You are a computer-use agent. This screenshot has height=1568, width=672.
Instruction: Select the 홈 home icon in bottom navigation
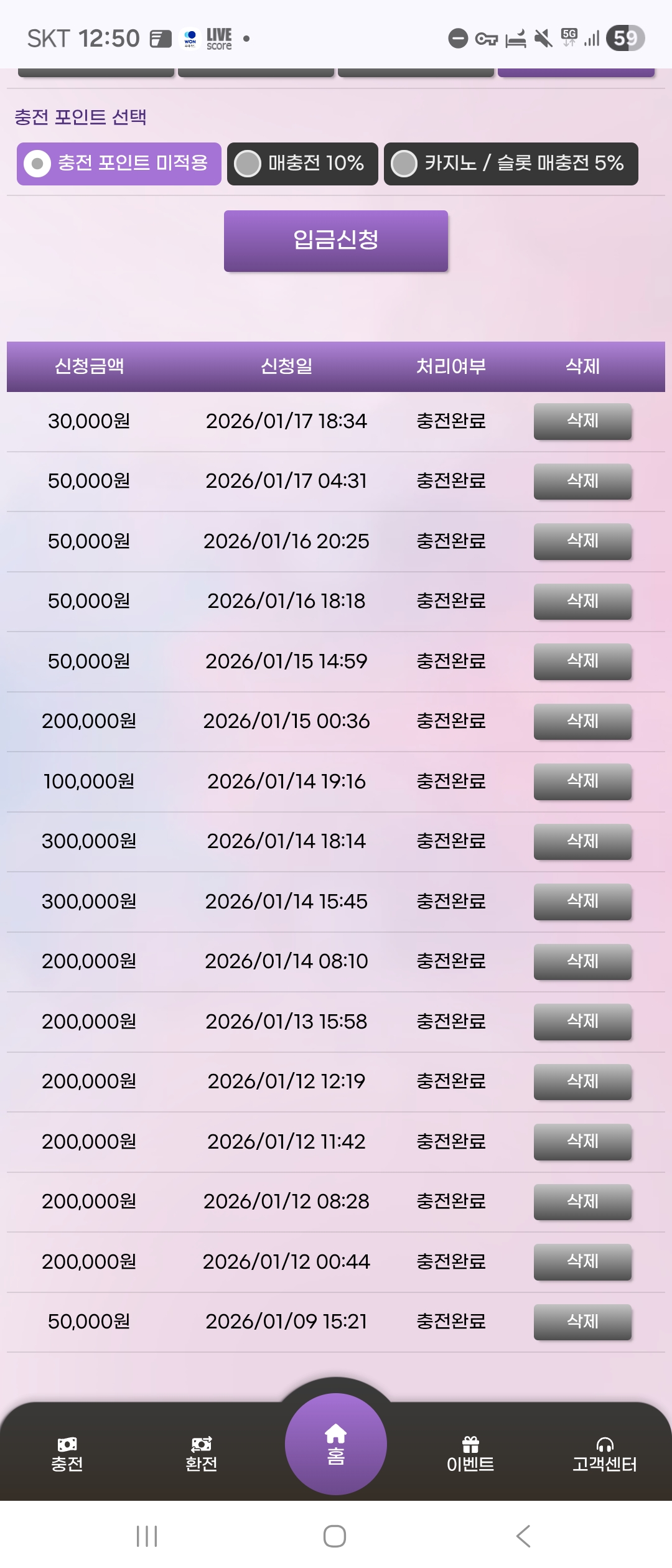[336, 1444]
